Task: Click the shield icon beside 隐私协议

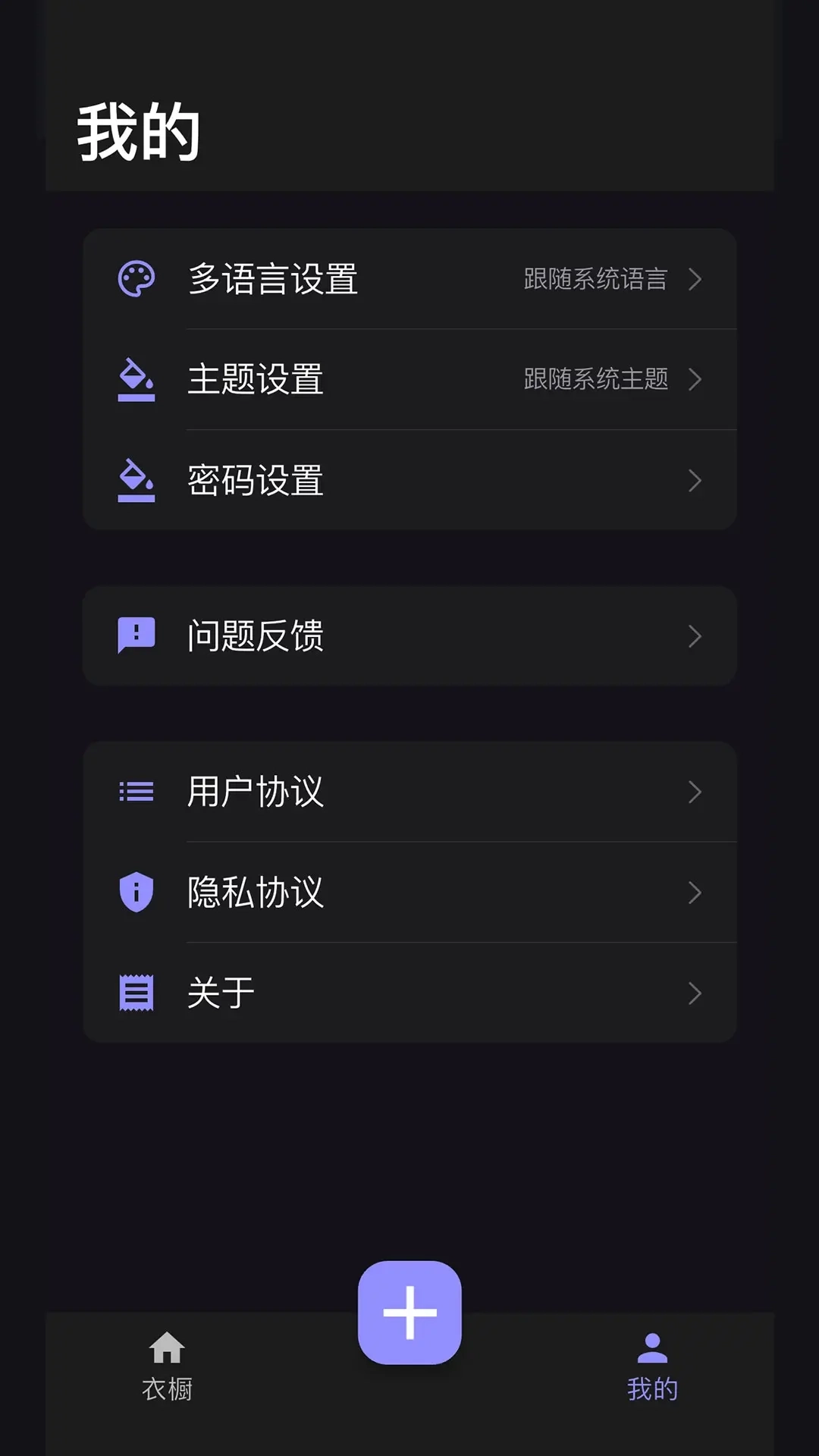Action: pos(136,893)
